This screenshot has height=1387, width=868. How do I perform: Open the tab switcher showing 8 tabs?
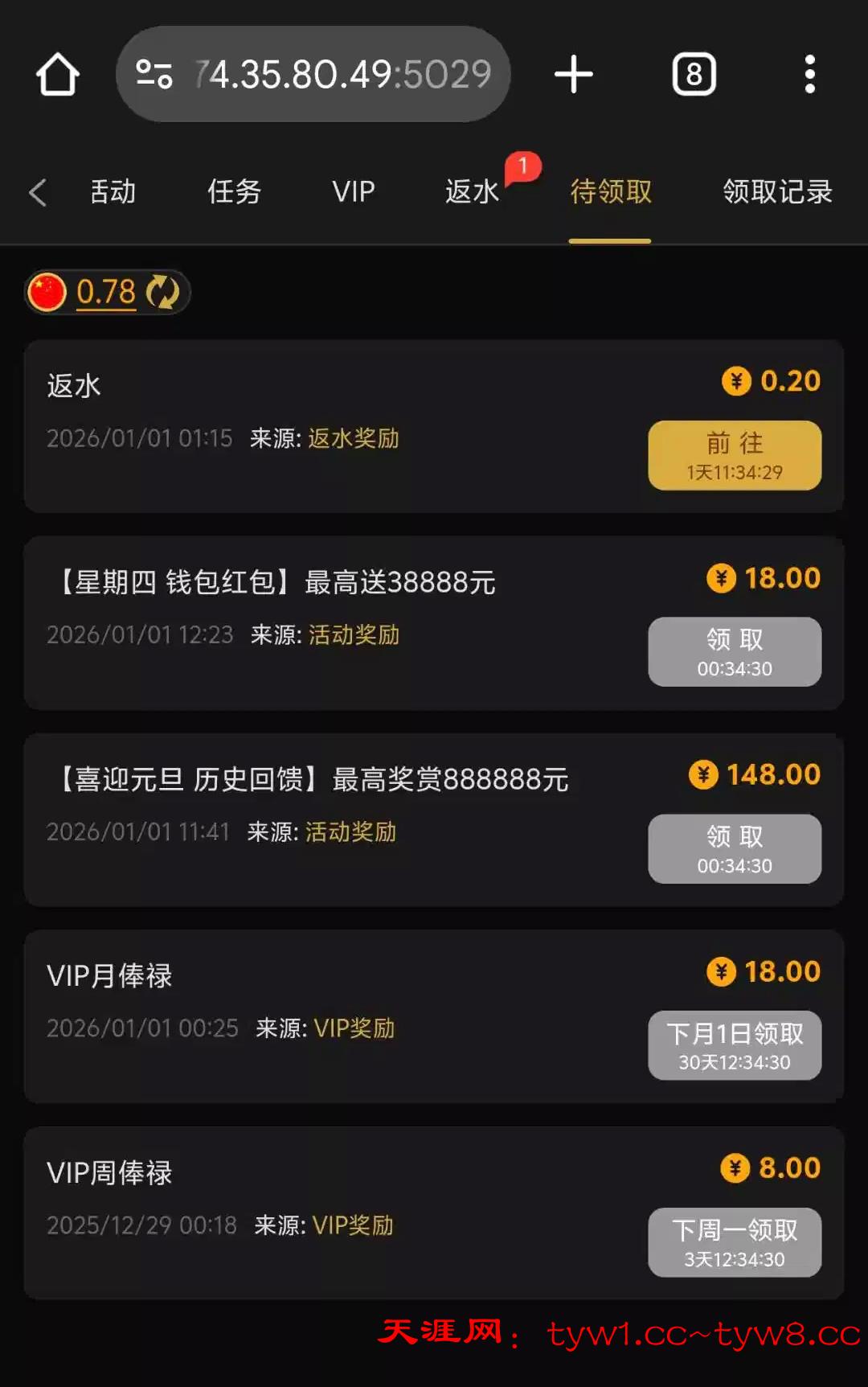tap(694, 75)
